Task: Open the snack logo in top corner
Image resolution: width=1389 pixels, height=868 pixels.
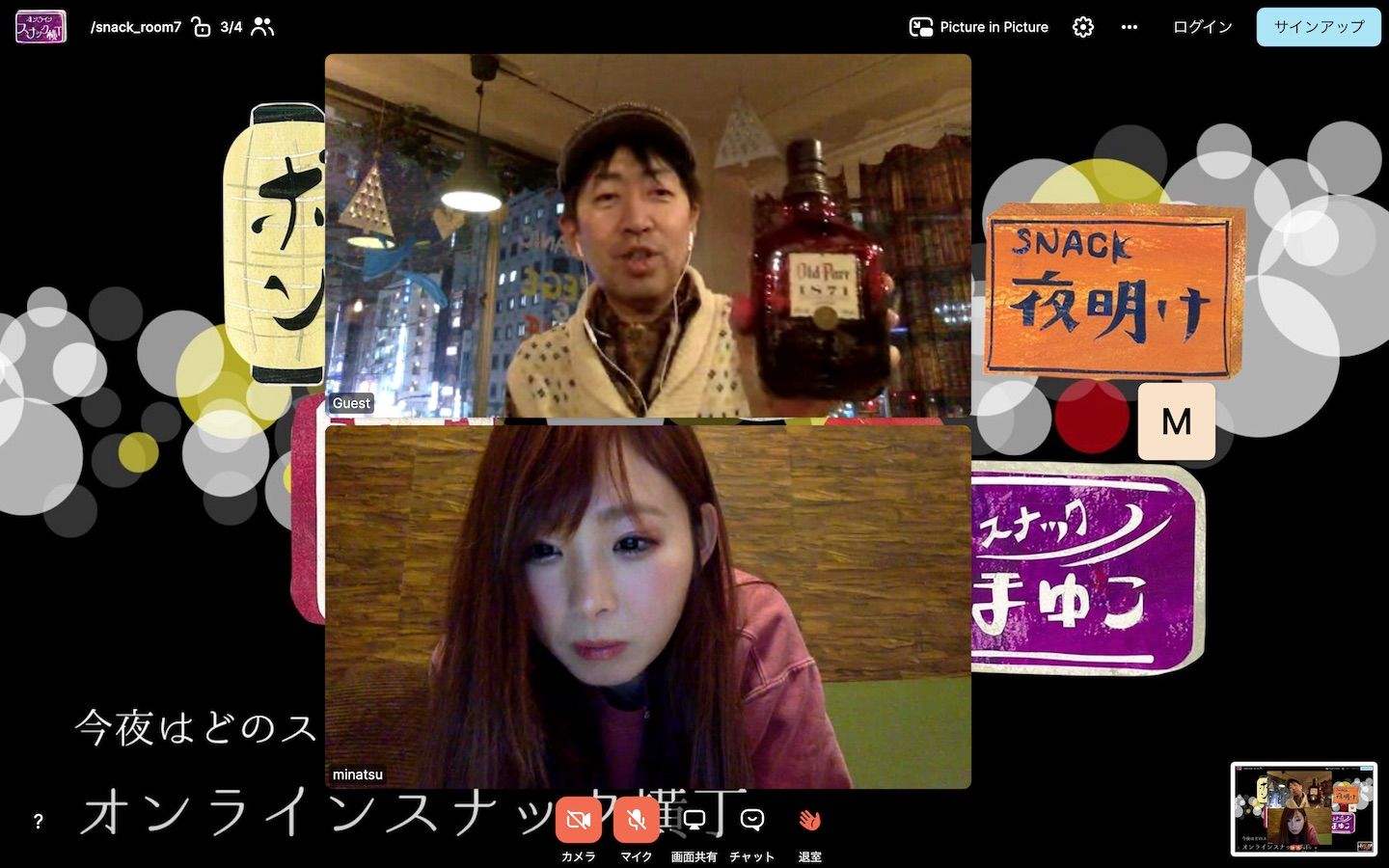Action: pos(41,27)
